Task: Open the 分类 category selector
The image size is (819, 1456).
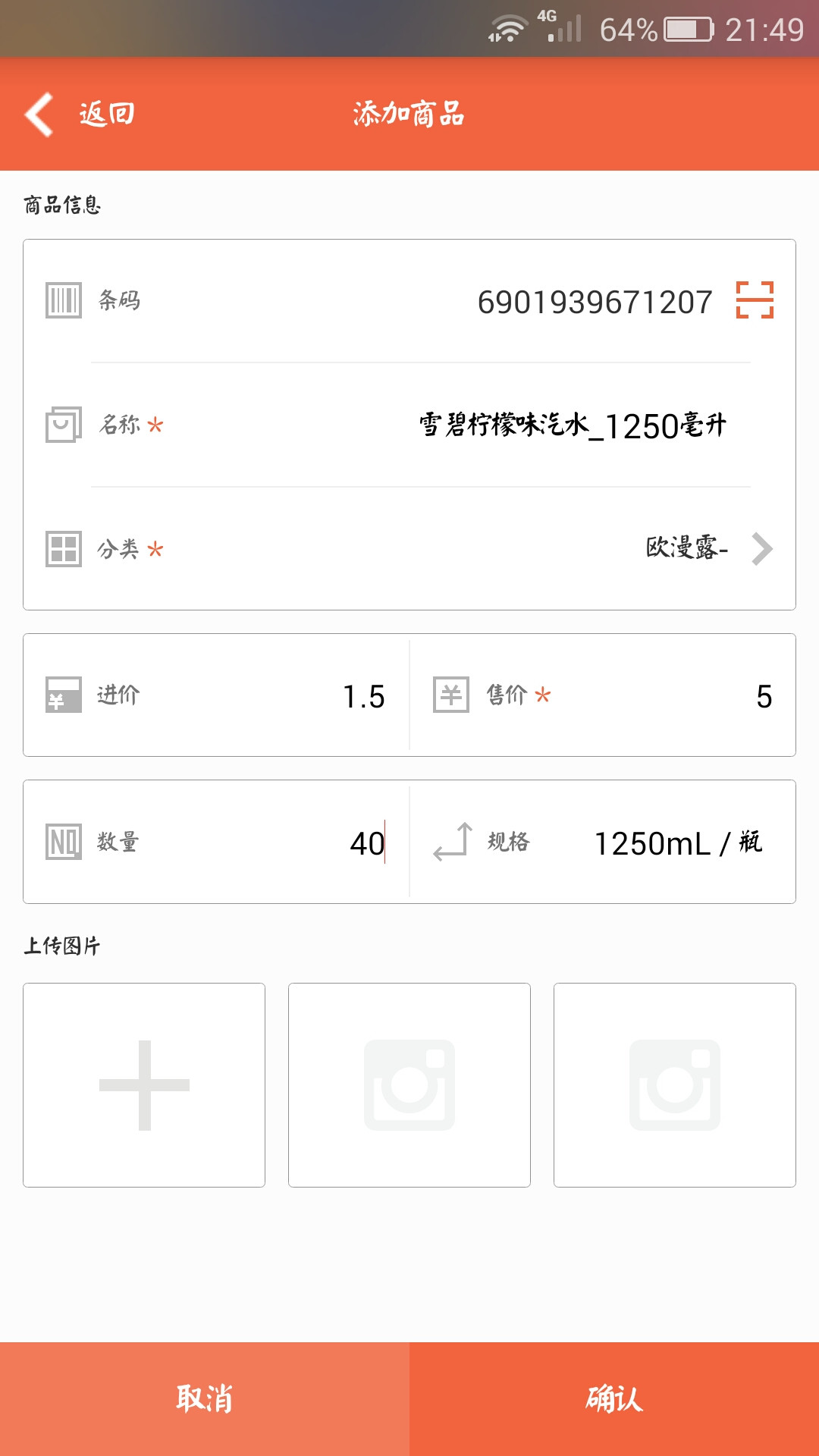Action: click(x=409, y=548)
